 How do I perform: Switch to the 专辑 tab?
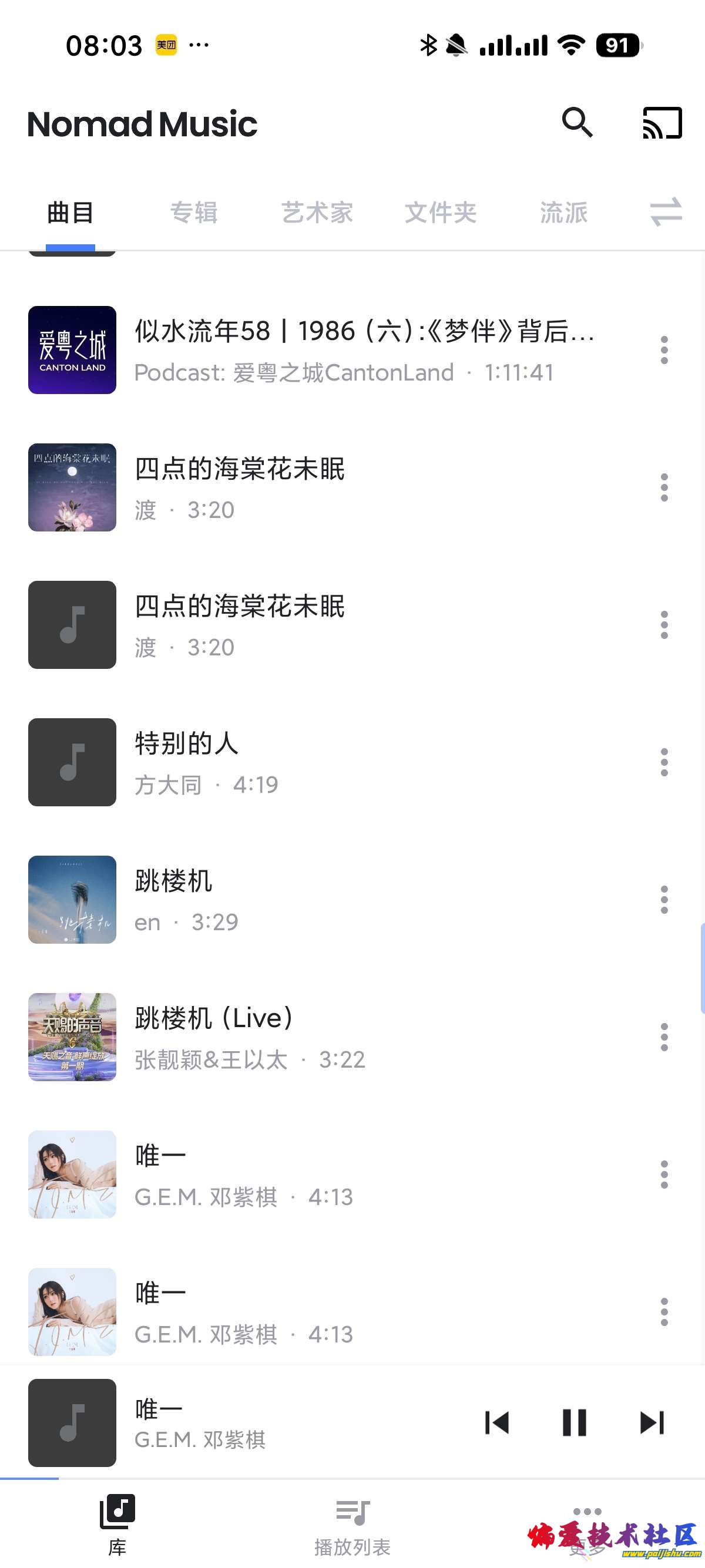196,213
